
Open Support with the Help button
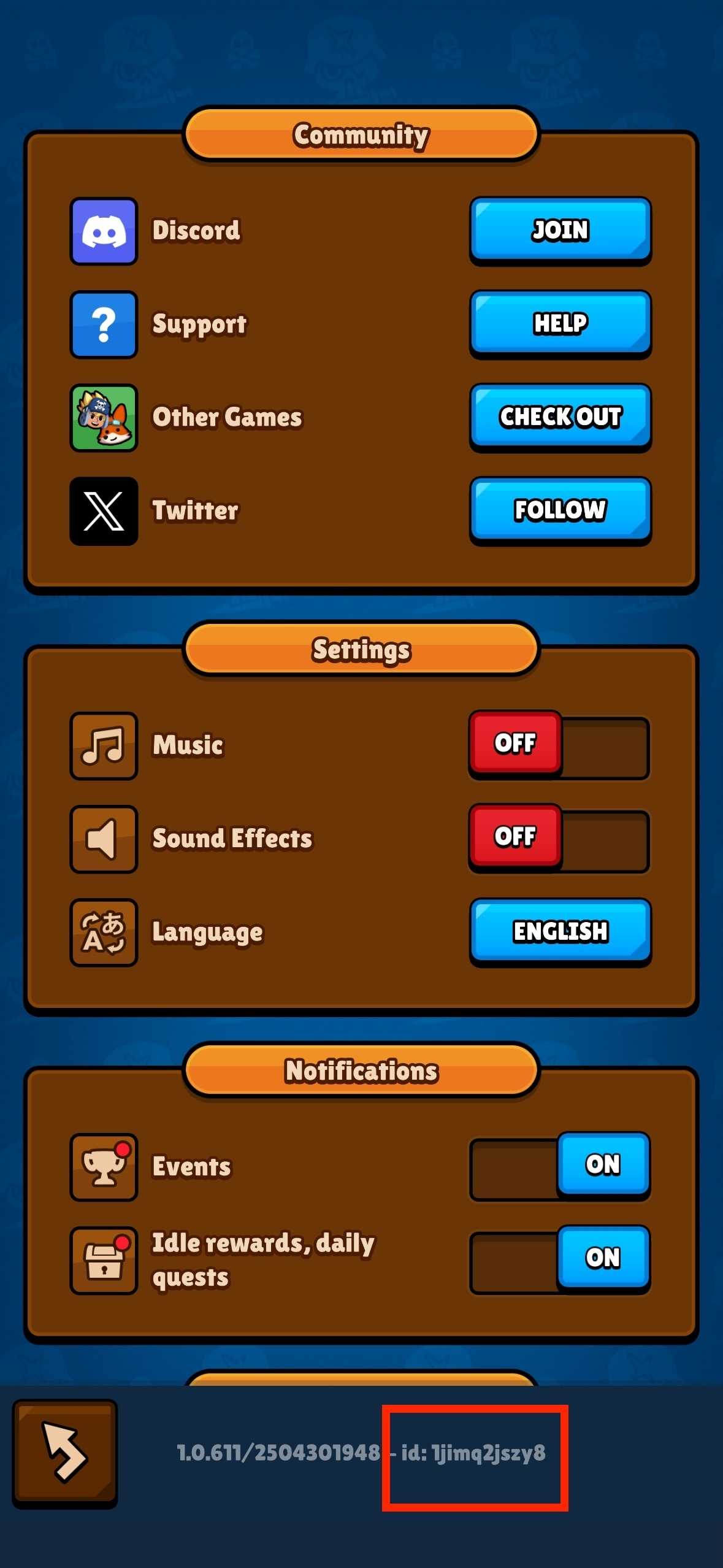560,324
